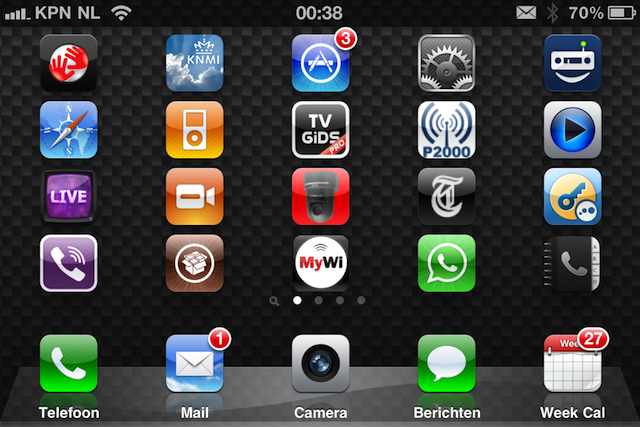This screenshot has height=427, width=640.
Task: Open Cydia
Action: 195,263
